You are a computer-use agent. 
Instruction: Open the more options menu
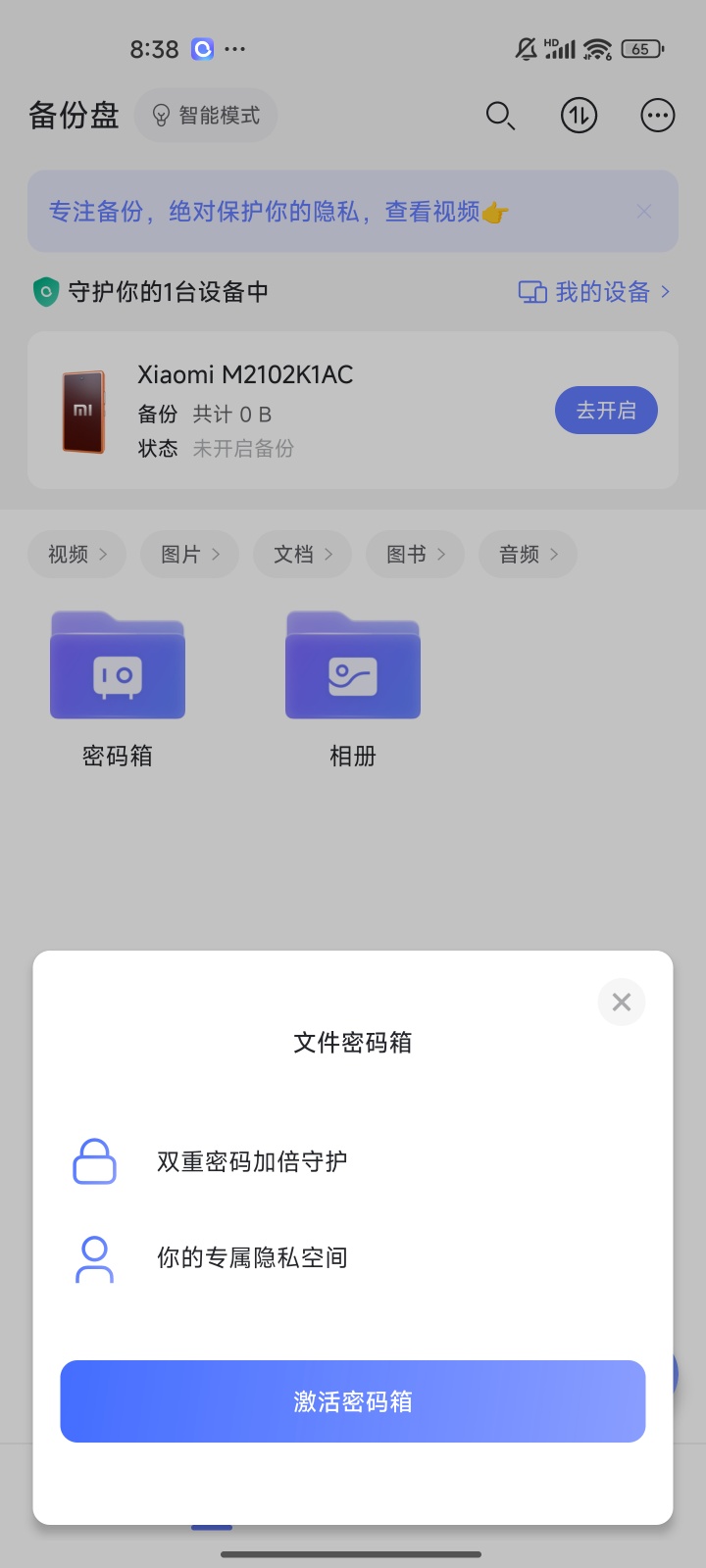click(657, 116)
